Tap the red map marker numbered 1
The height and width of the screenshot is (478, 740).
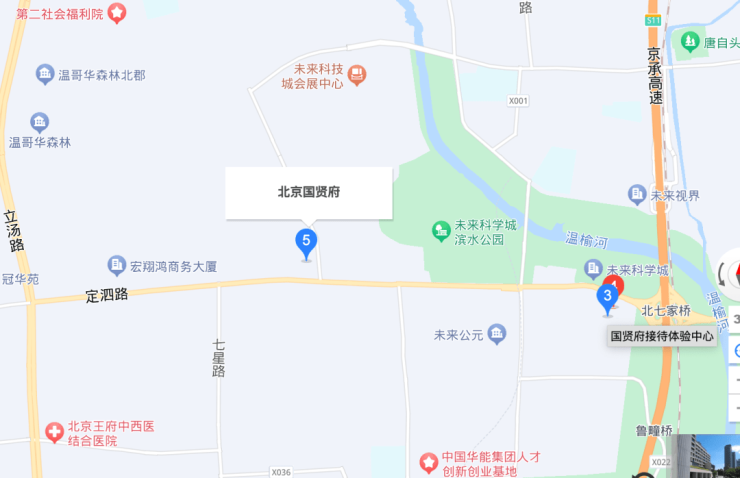click(617, 285)
